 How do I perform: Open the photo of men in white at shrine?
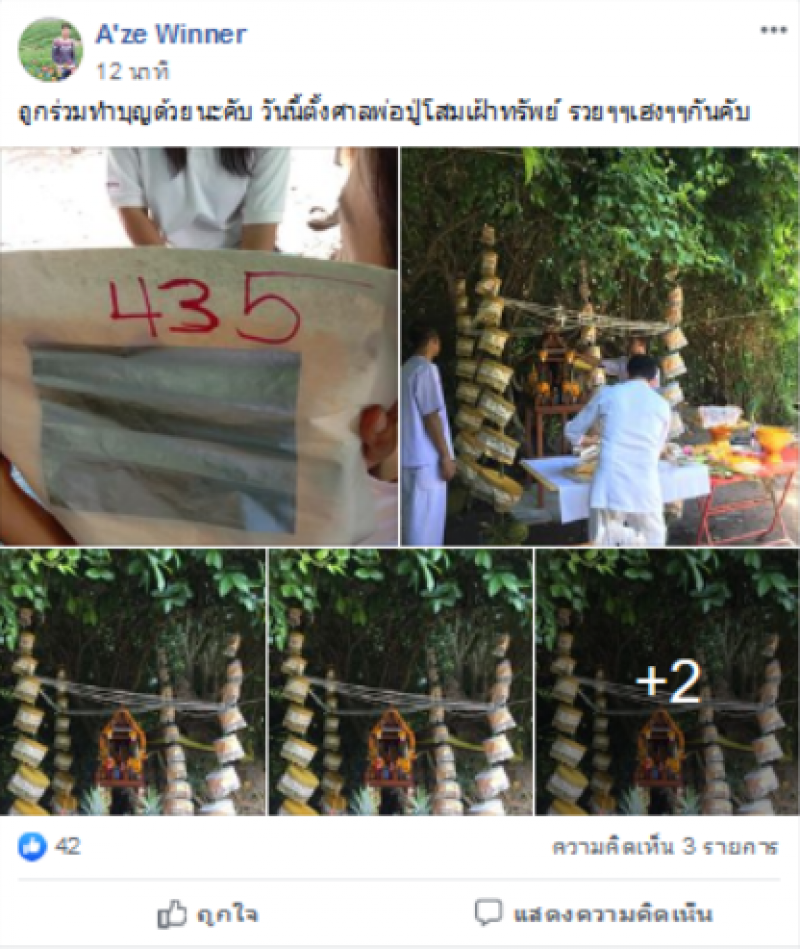click(600, 346)
